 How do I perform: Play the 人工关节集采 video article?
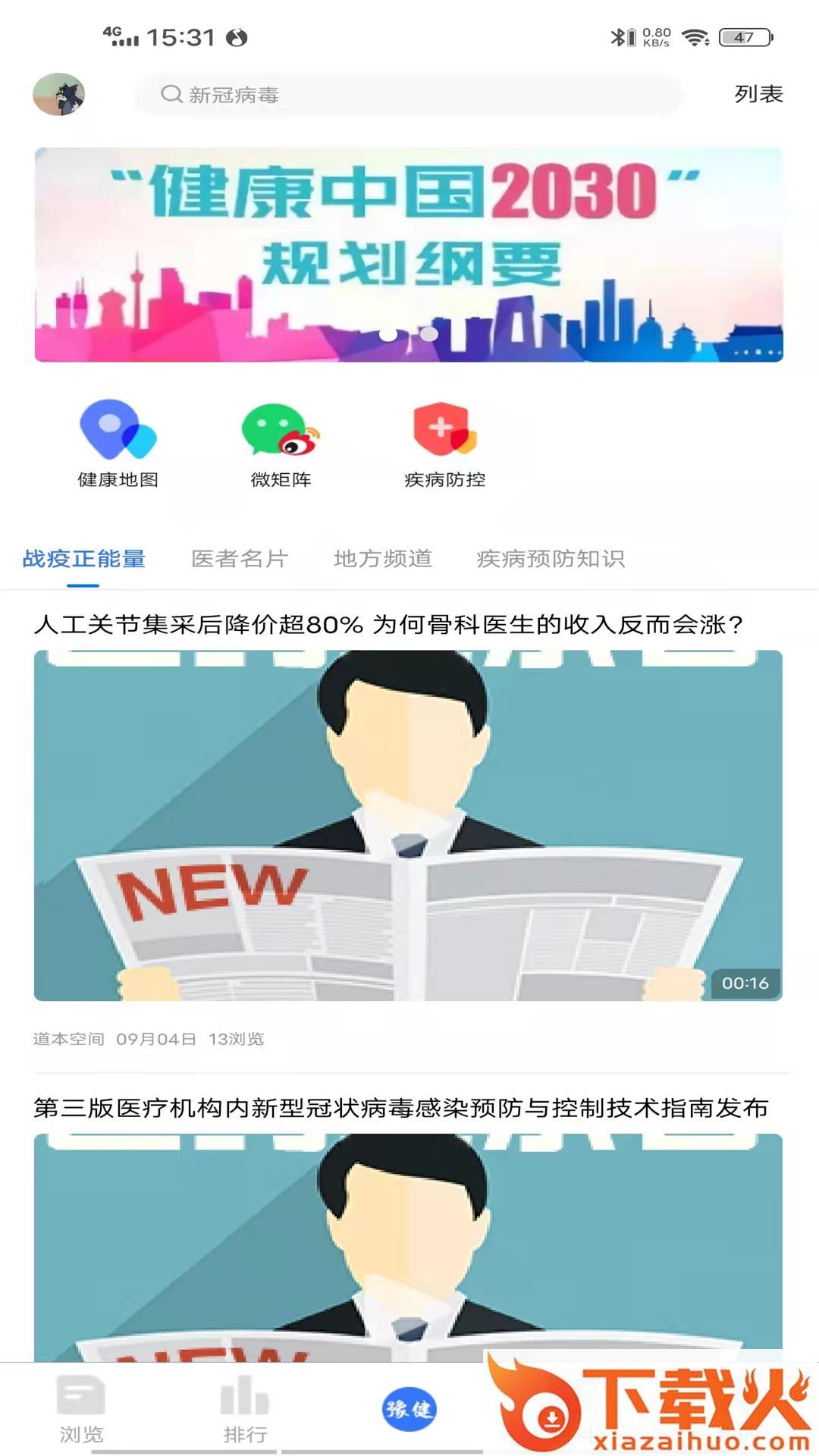pyautogui.click(x=408, y=825)
